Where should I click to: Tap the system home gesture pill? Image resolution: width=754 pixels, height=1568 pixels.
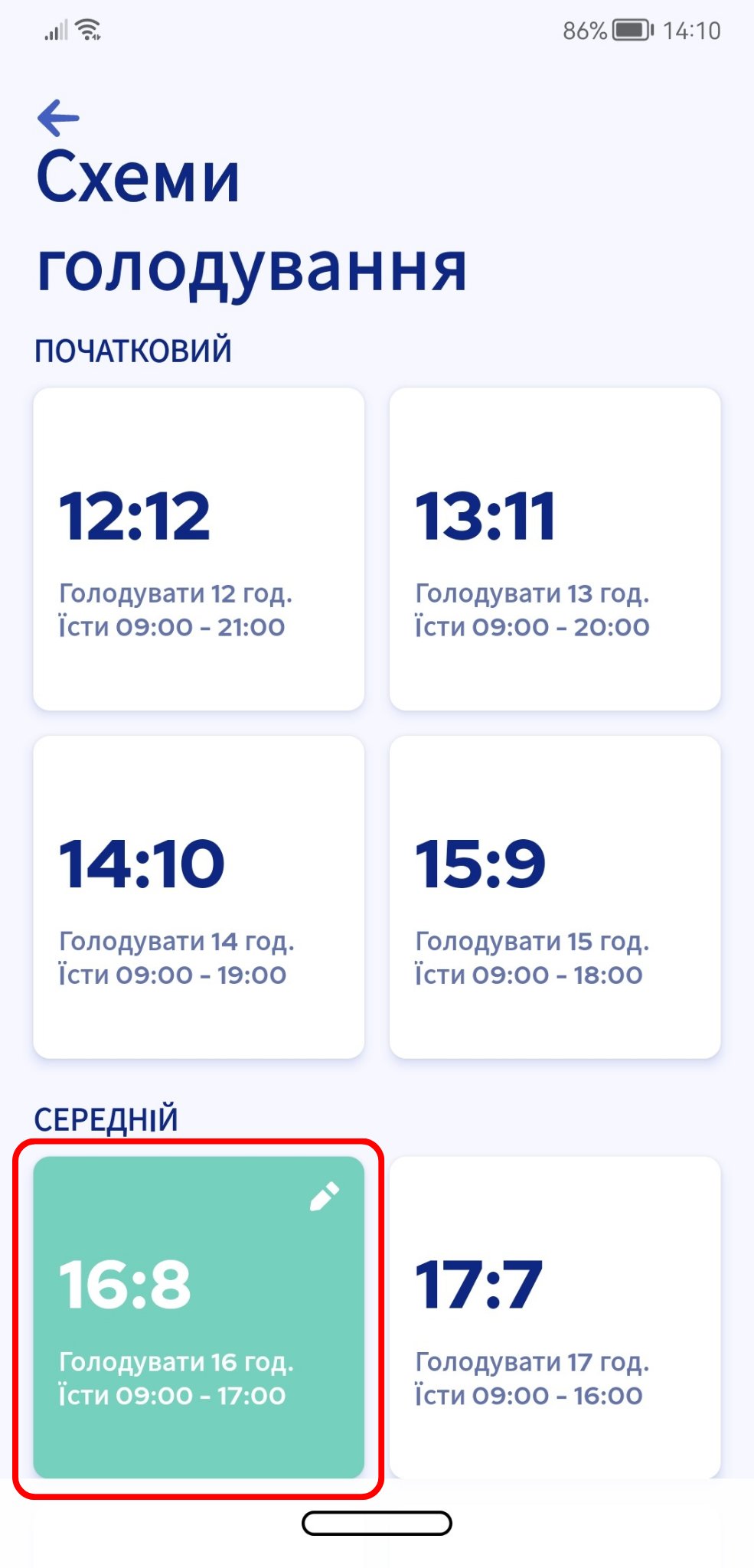377,1523
